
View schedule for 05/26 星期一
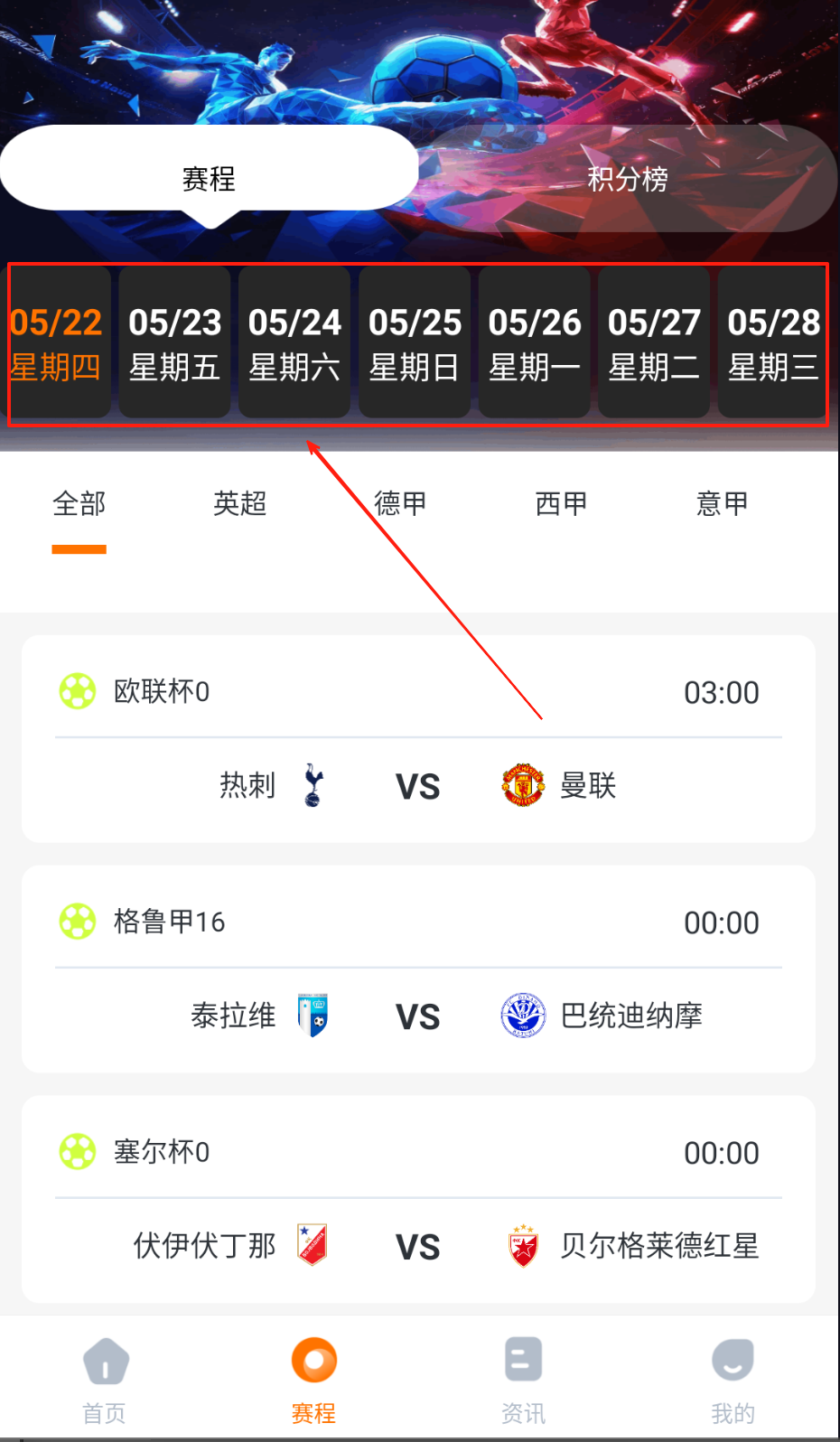click(x=535, y=343)
